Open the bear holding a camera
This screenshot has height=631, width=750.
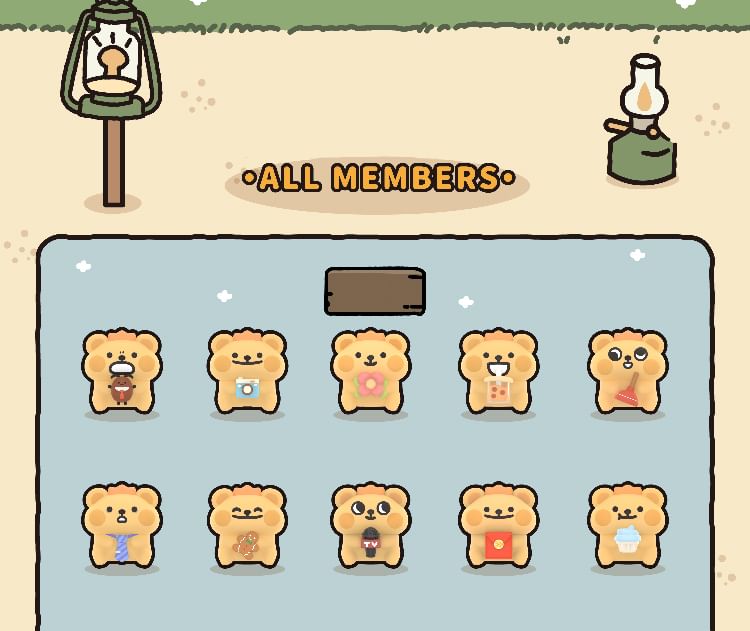(x=247, y=372)
